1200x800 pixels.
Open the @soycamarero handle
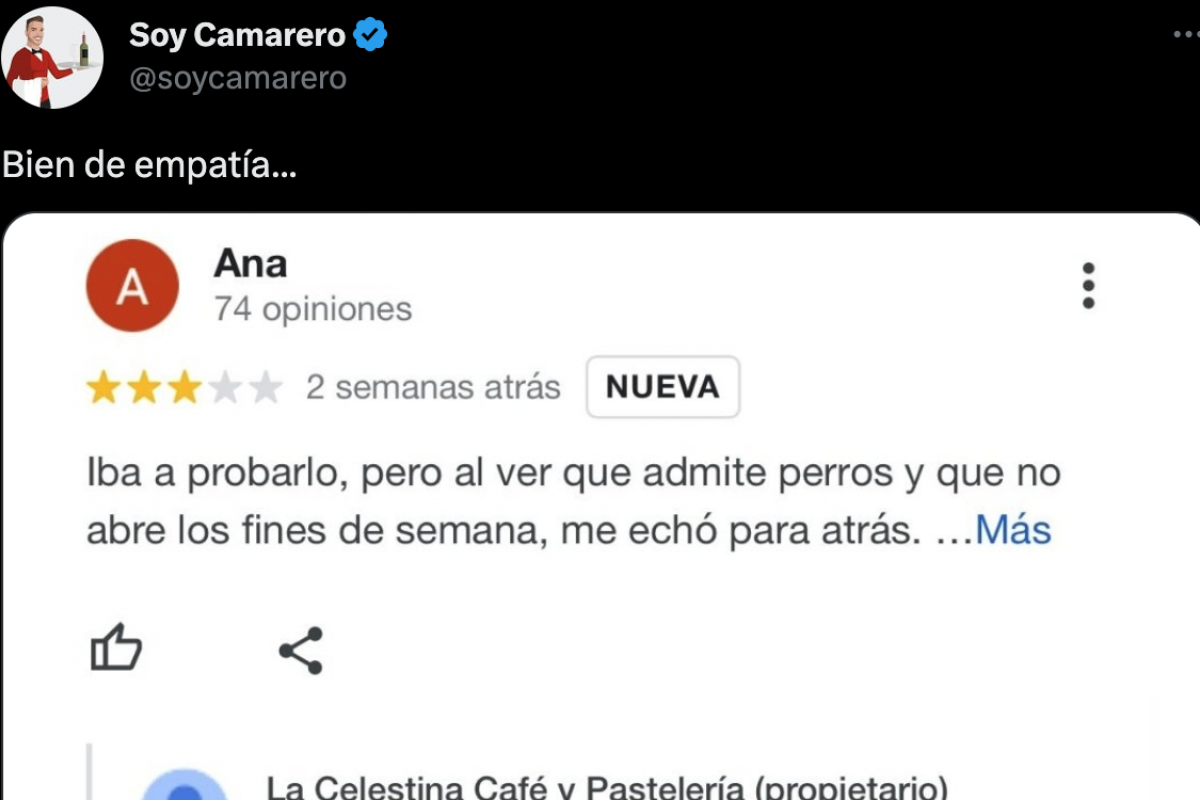pos(237,78)
